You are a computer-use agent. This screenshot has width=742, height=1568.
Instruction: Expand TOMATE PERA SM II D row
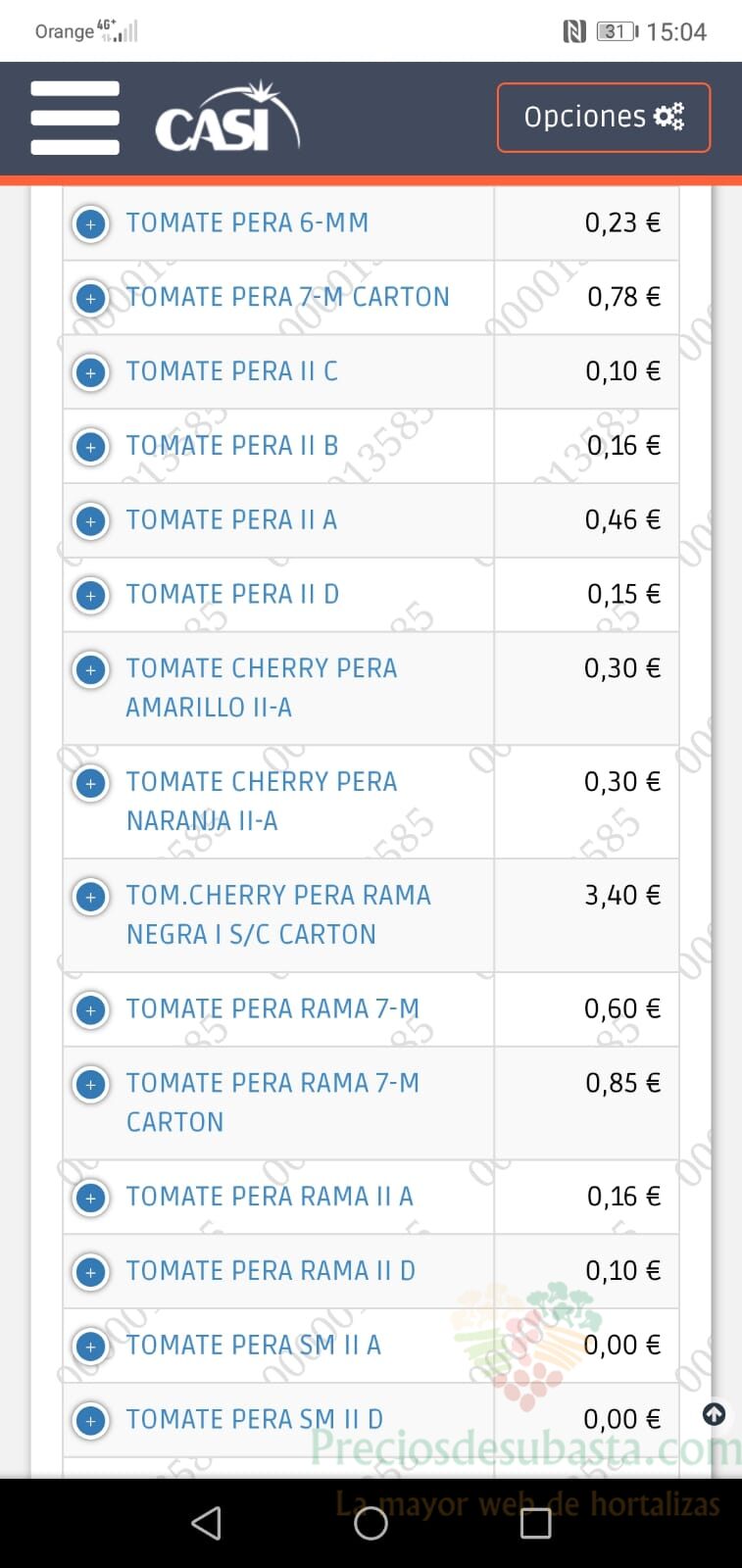click(x=91, y=1421)
